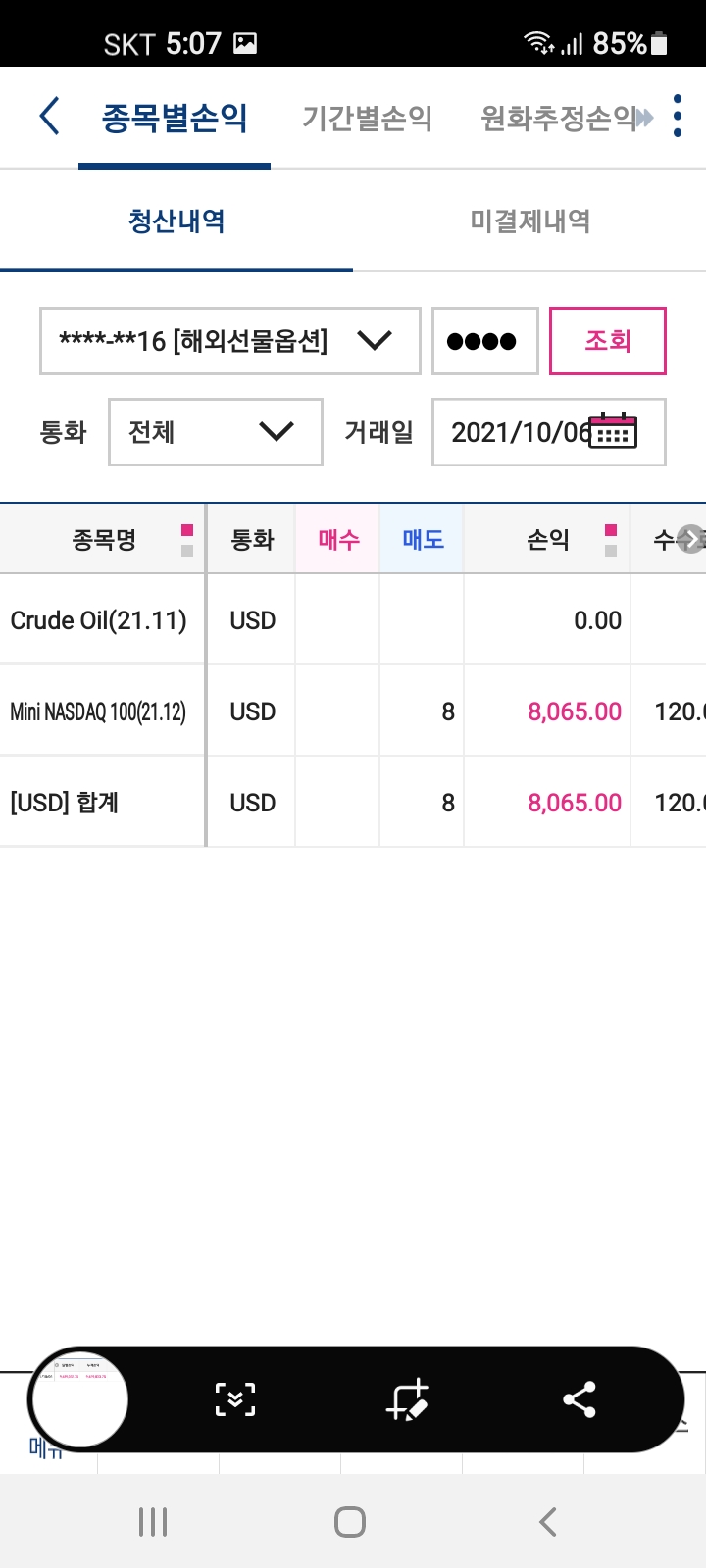Screen dimensions: 706x1568
Task: Switch to the 원화추정손익 tab
Action: pos(559,119)
